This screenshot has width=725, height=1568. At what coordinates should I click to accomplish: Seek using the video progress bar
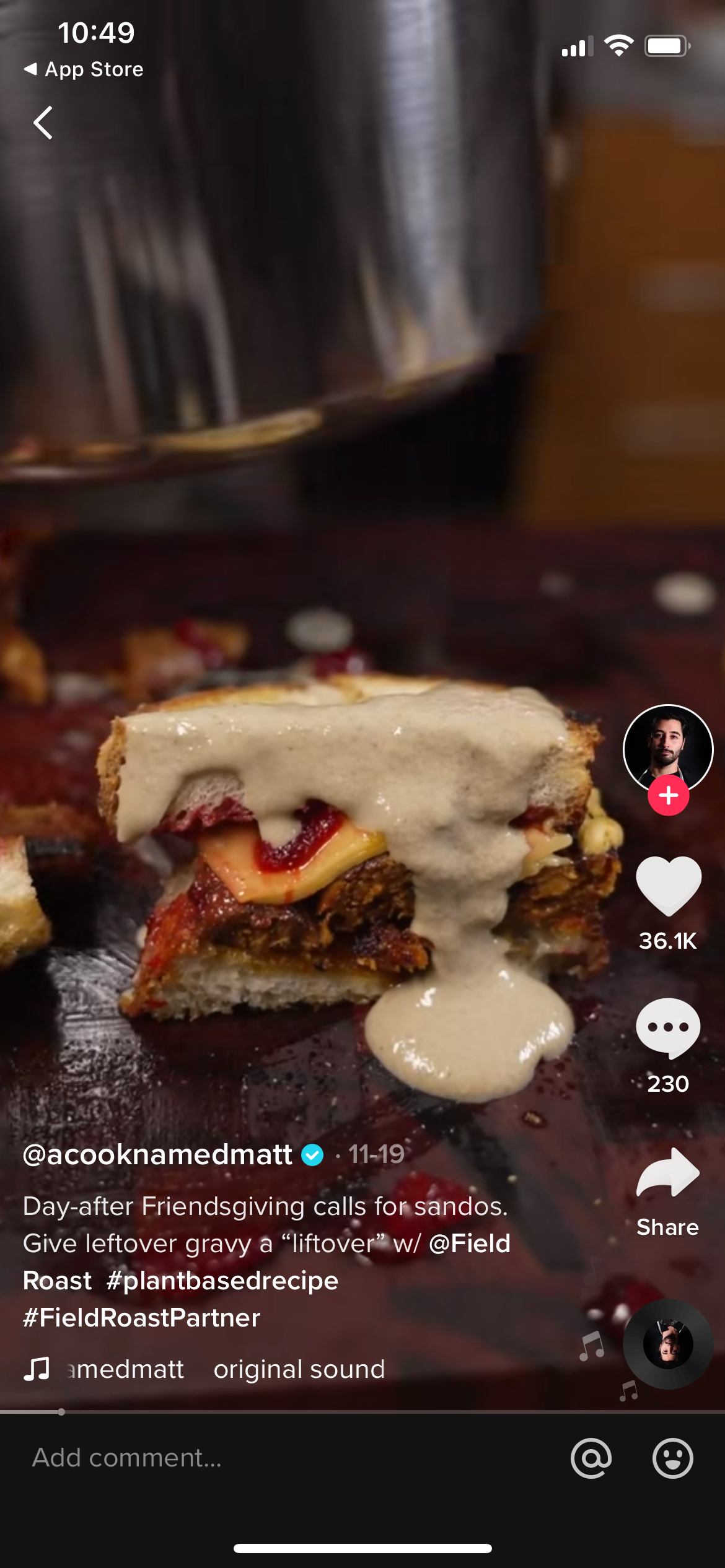tap(362, 1412)
